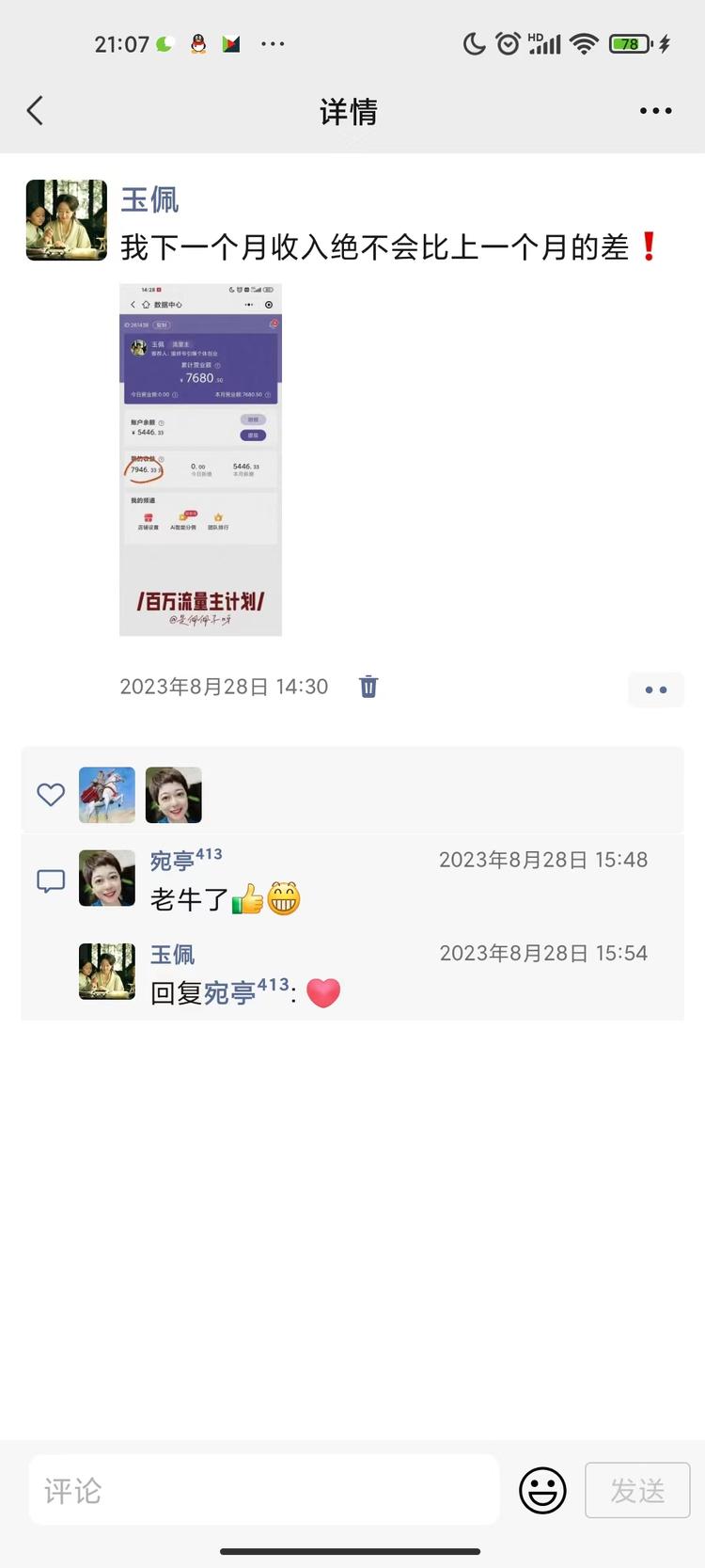Tap 宛亭413's comment 老牛了 to reply
Screen dimensions: 705x1568
226,899
